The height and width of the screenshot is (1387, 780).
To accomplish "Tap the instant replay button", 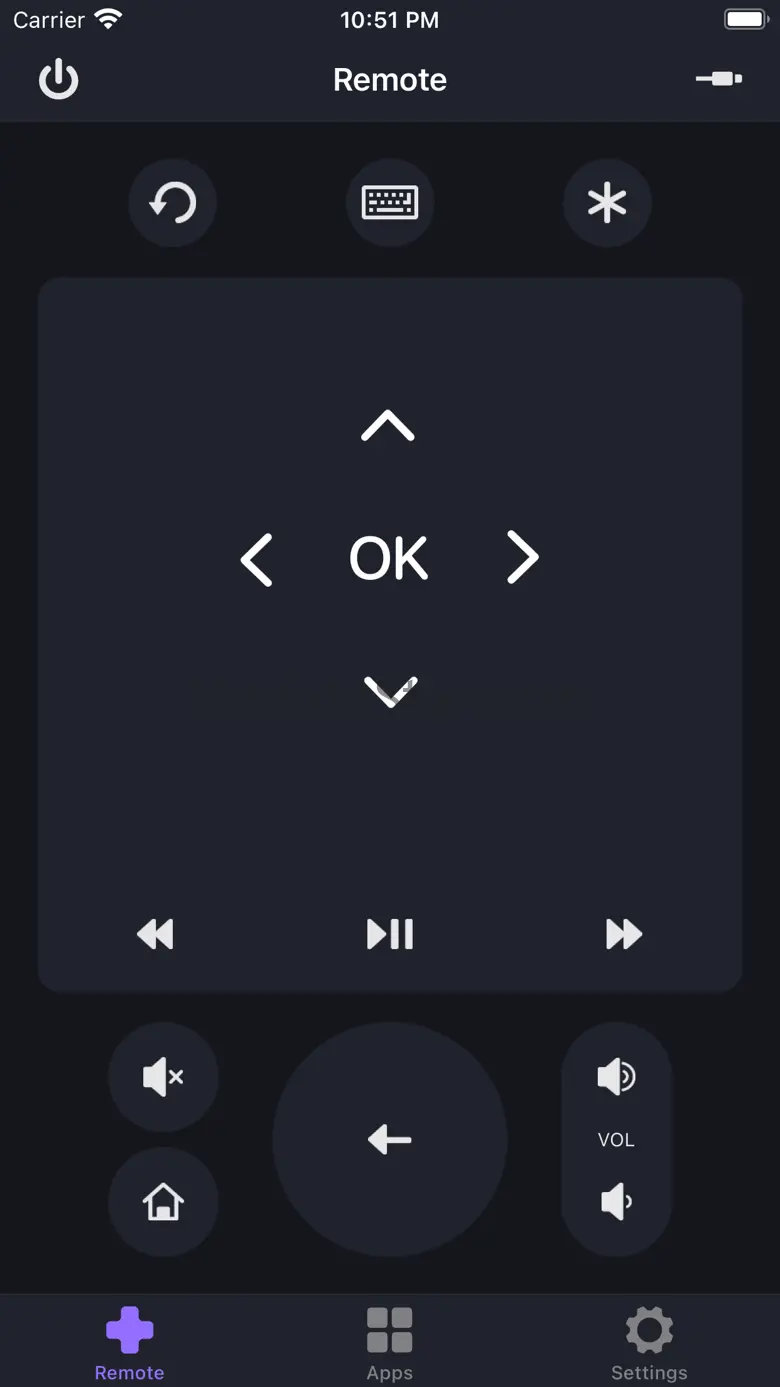I will 172,203.
